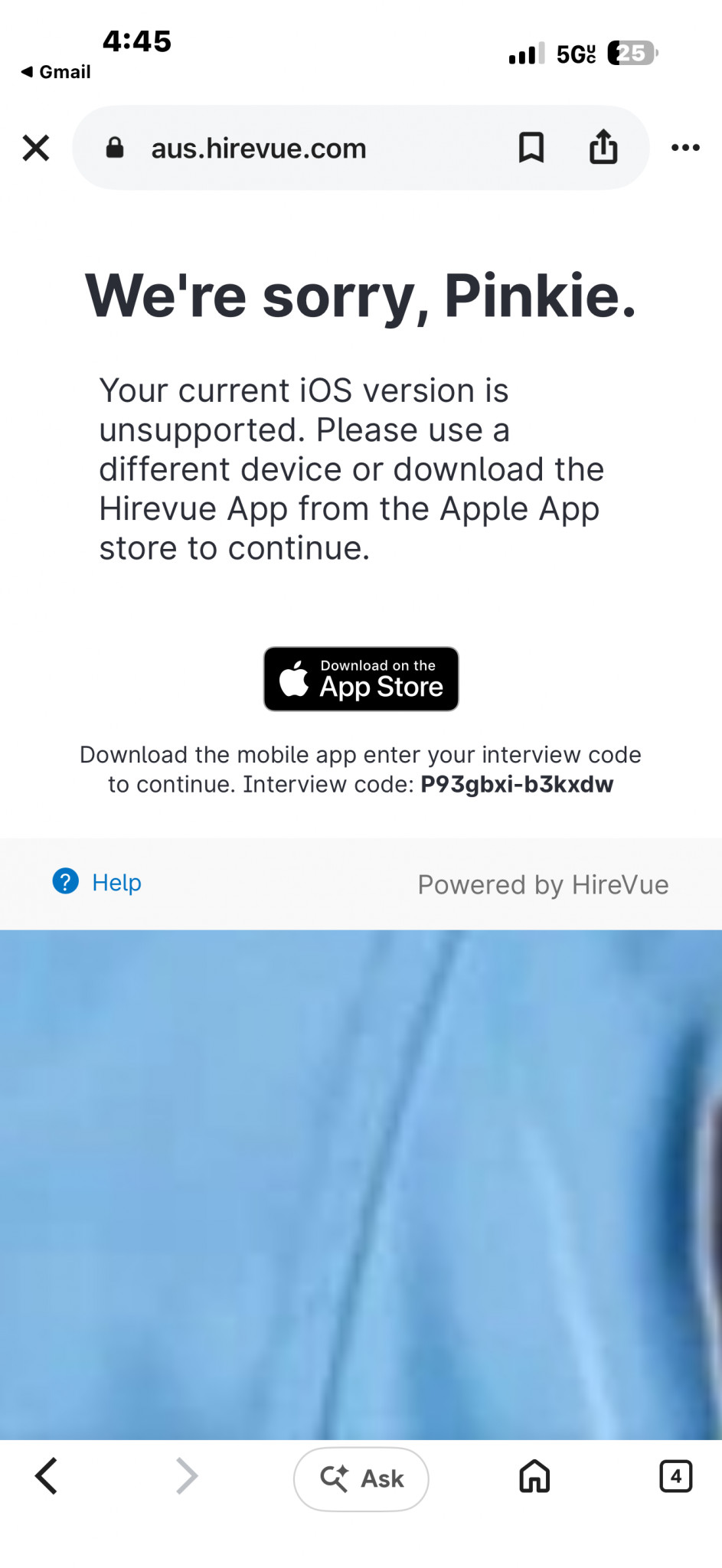Bookmark this page
The height and width of the screenshot is (1568, 722).
coord(531,148)
